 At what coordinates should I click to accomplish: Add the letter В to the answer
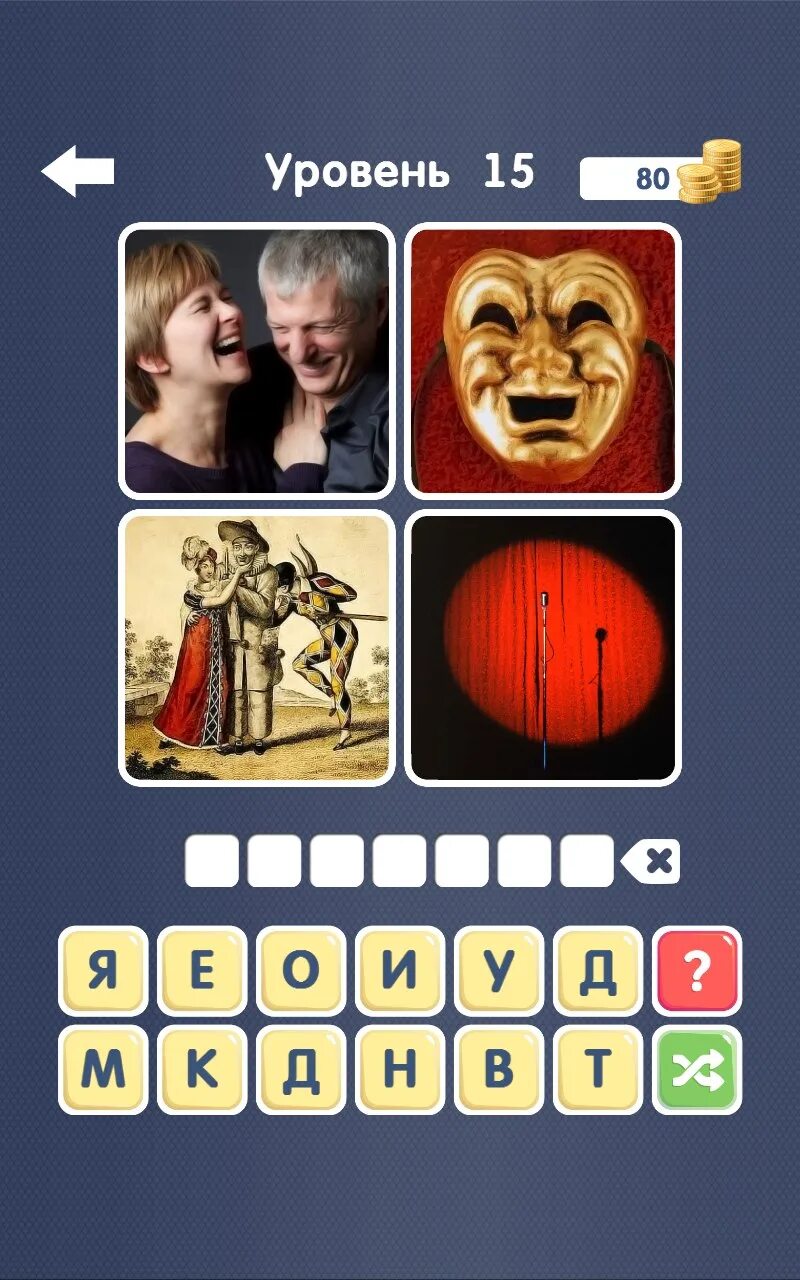[x=499, y=1069]
